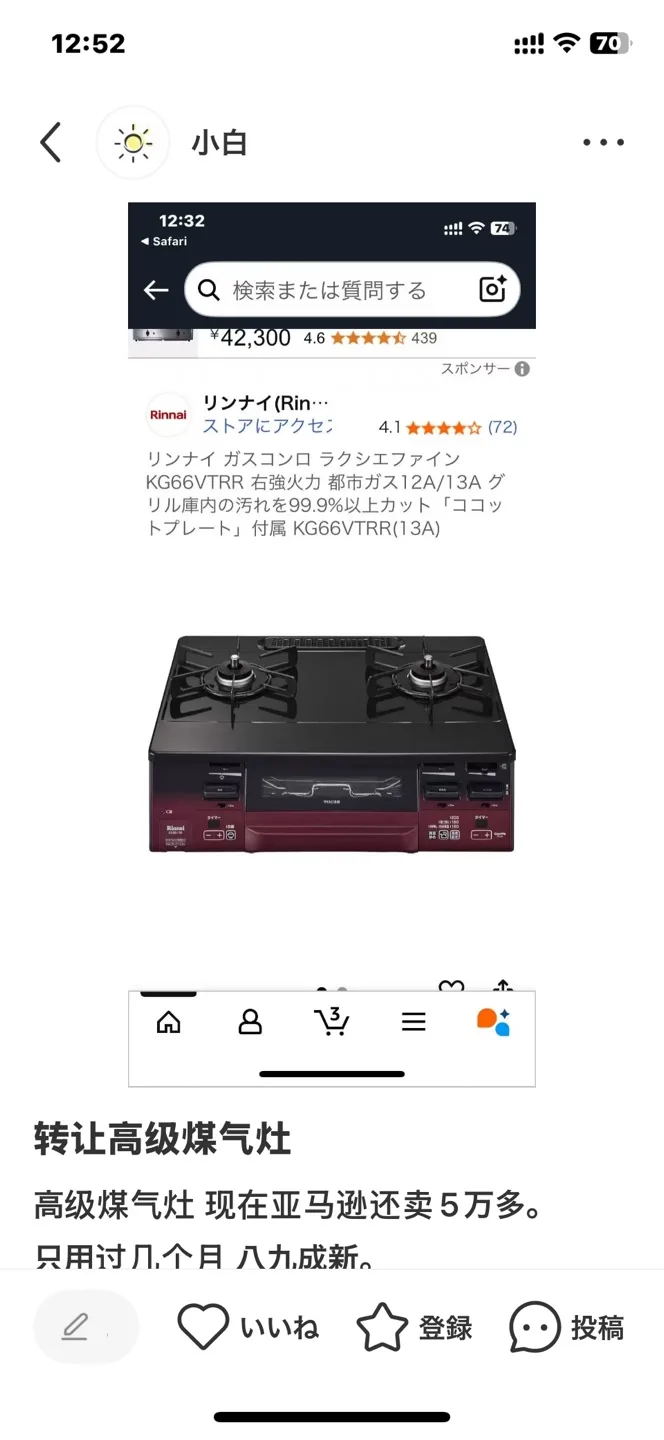Like this post with いいね
This screenshot has height=1440, width=664.
pyautogui.click(x=248, y=1327)
